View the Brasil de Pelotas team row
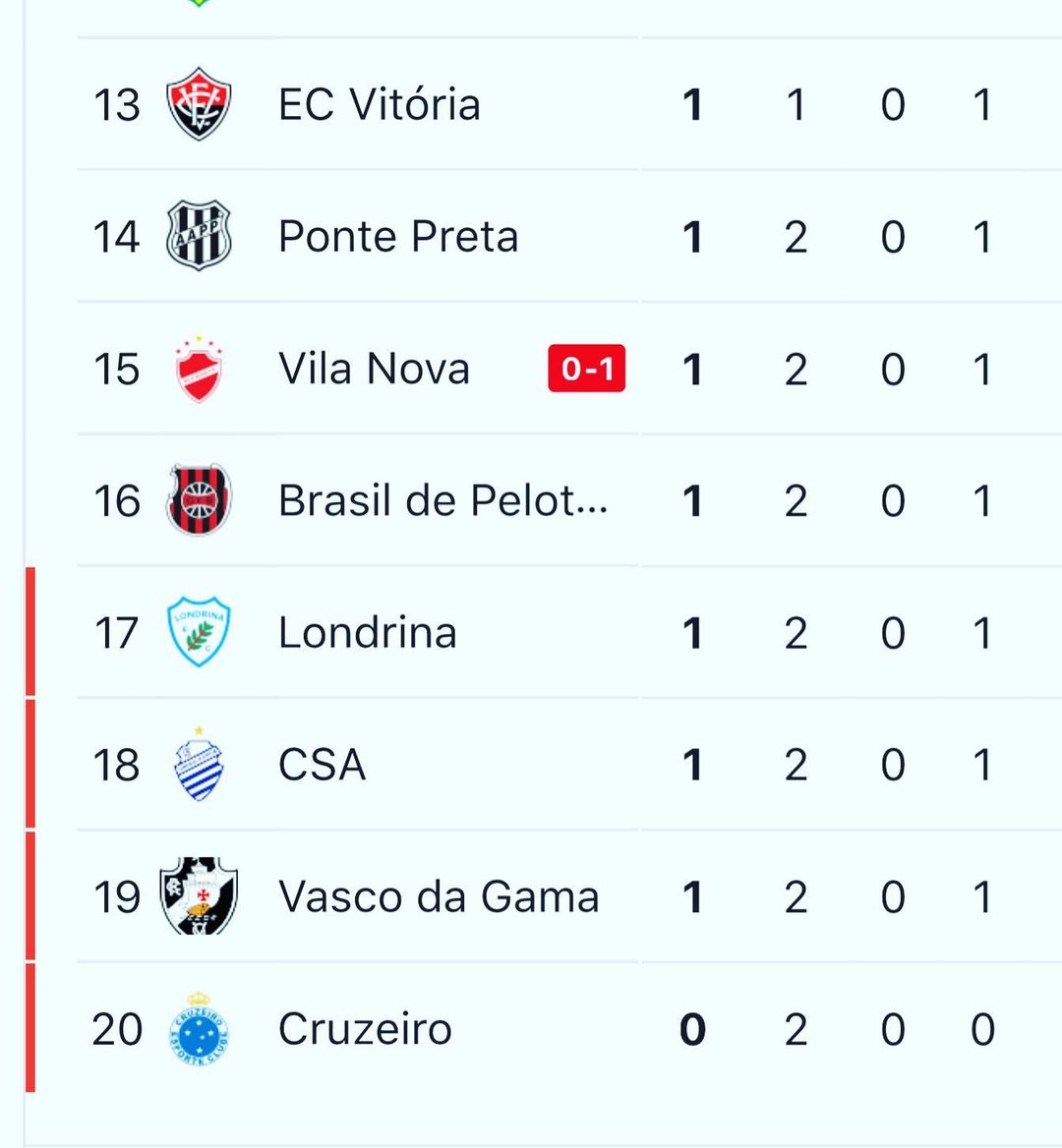Image resolution: width=1062 pixels, height=1148 pixels. [442, 501]
